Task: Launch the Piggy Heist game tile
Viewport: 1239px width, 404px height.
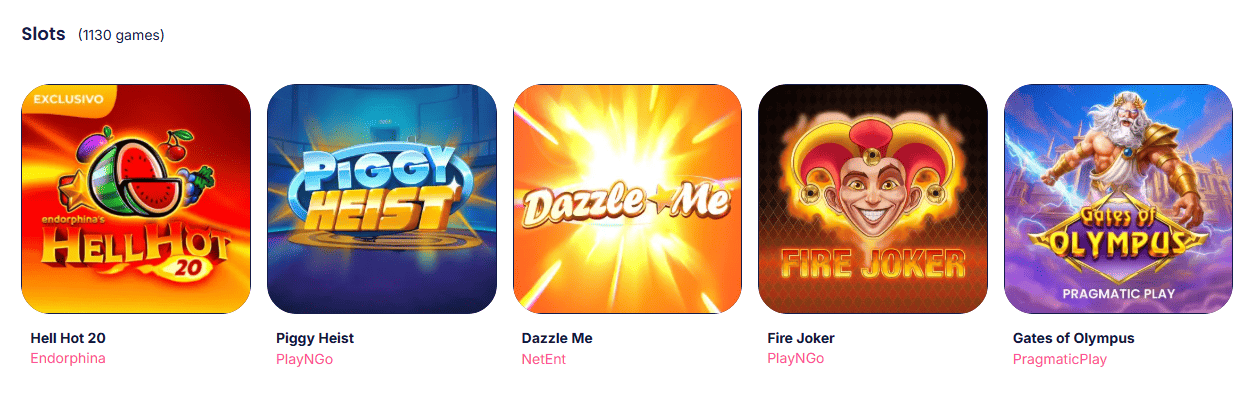Action: [x=382, y=199]
